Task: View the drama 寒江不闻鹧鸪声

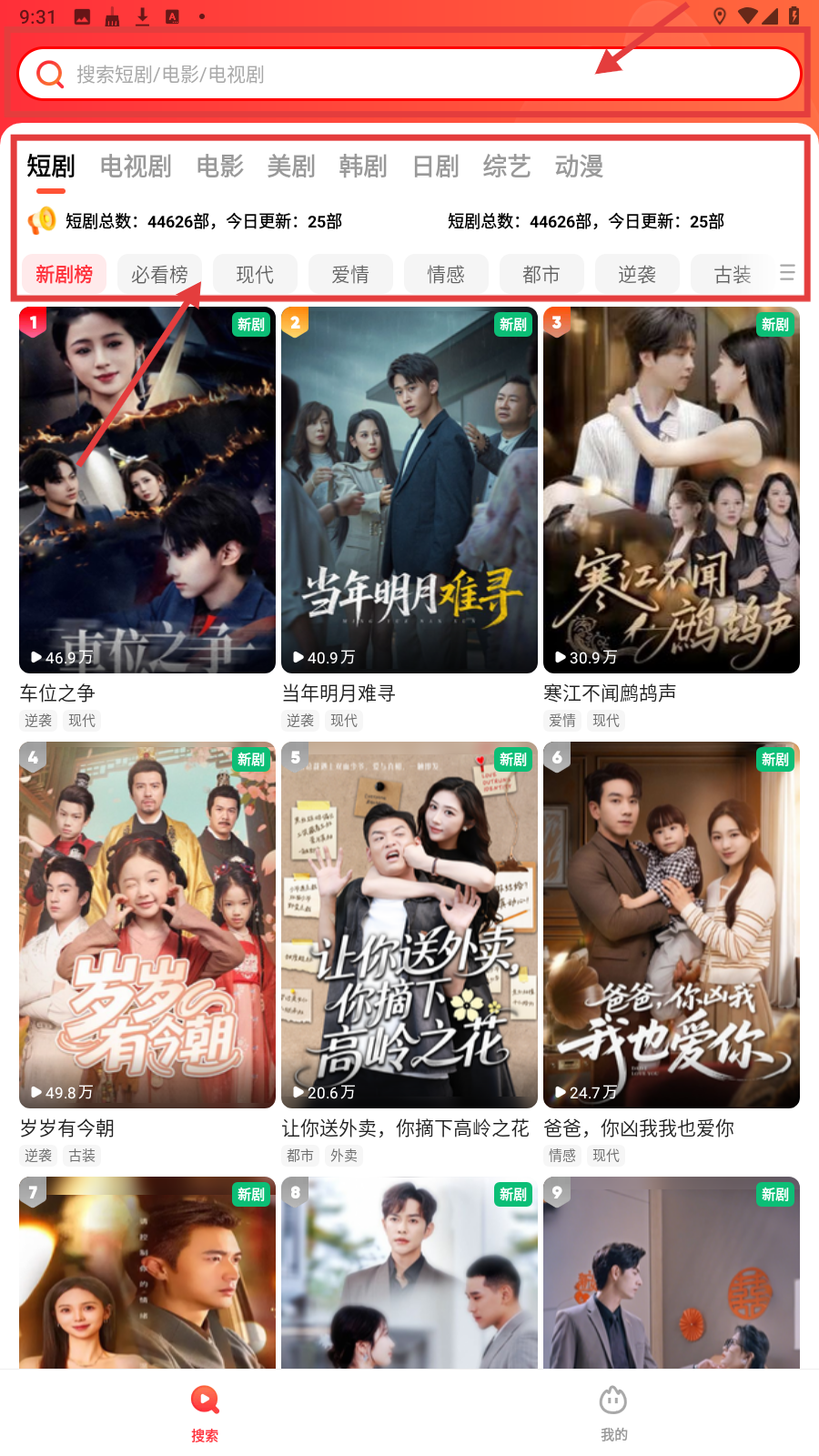Action: click(x=672, y=491)
